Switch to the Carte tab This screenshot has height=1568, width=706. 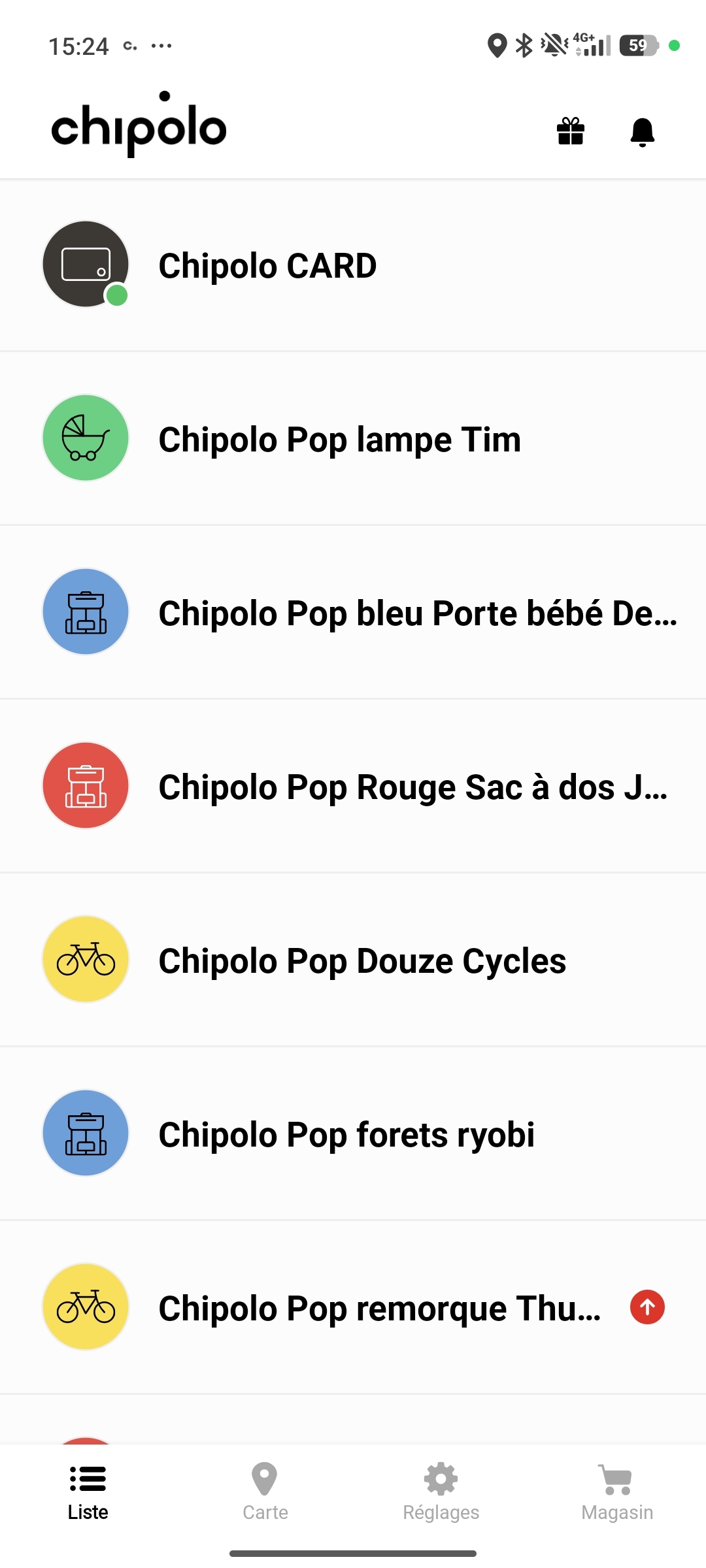point(265,1493)
